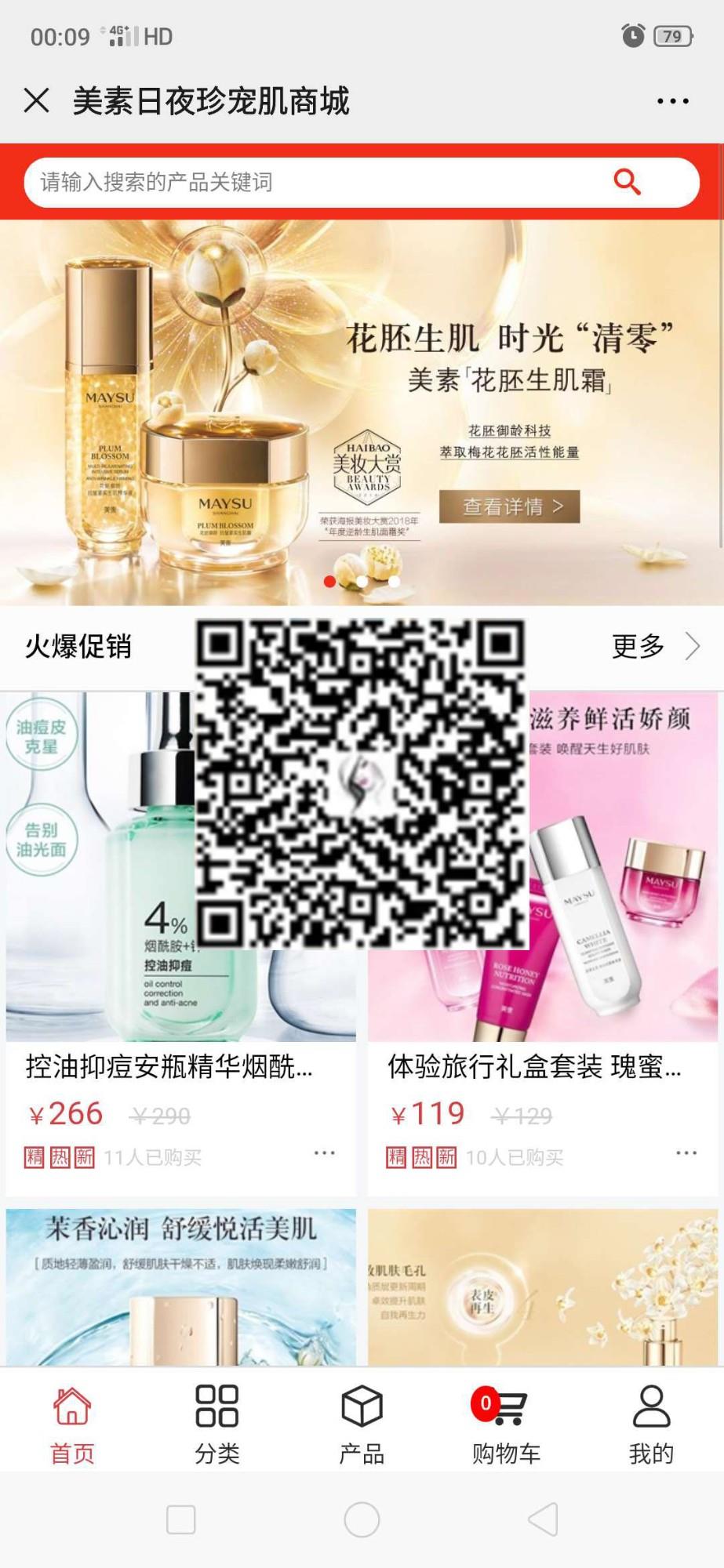Tap the red magnifier search icon
This screenshot has height=1568, width=724.
click(x=627, y=182)
